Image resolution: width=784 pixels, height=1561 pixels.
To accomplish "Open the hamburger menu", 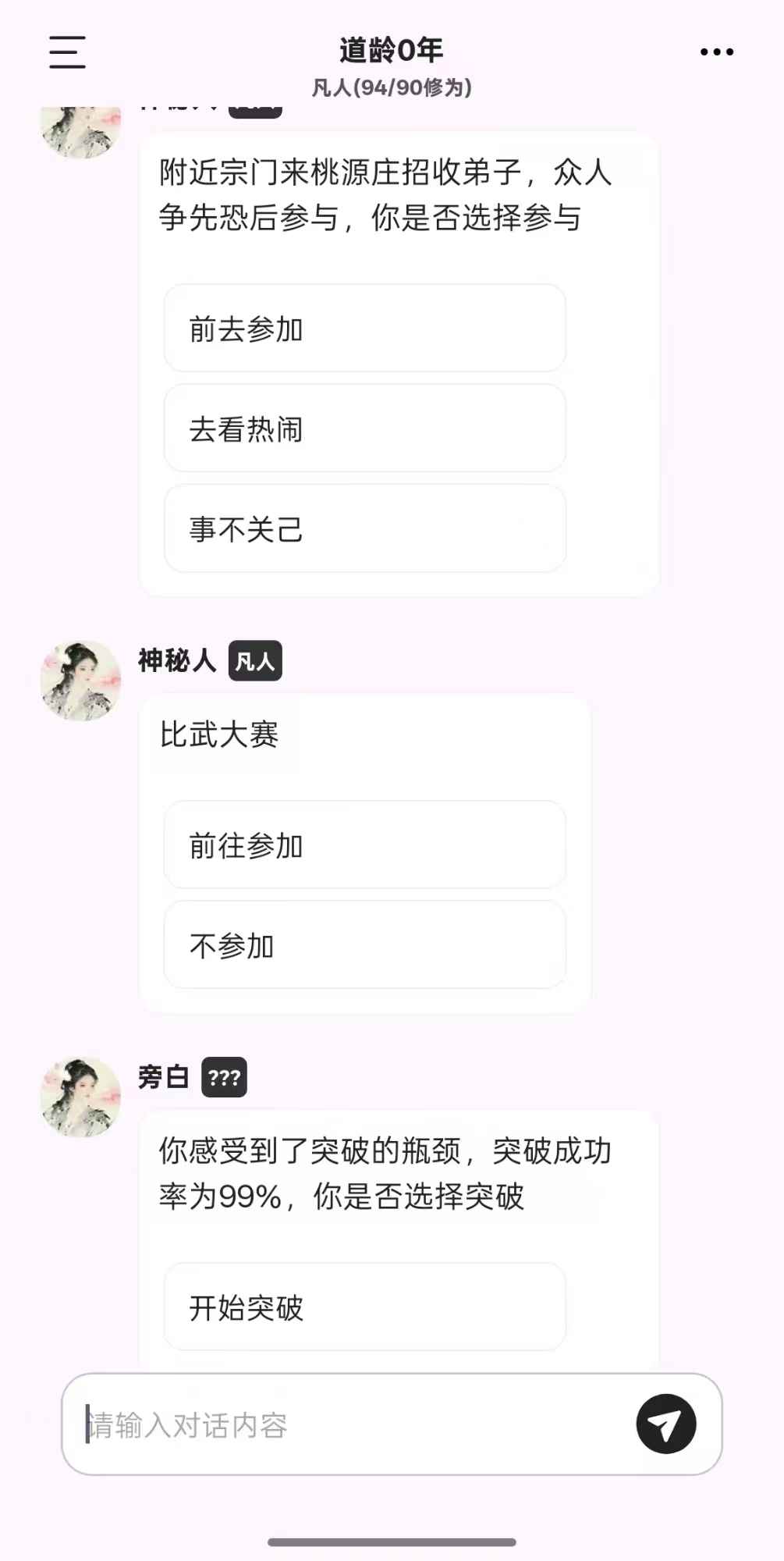I will coord(67,52).
